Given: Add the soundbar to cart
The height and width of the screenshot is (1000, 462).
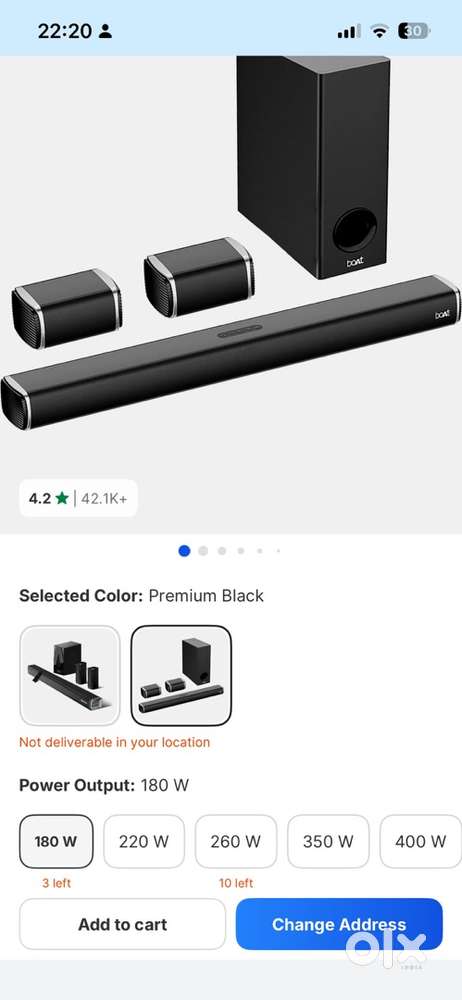Looking at the screenshot, I should pos(123,924).
